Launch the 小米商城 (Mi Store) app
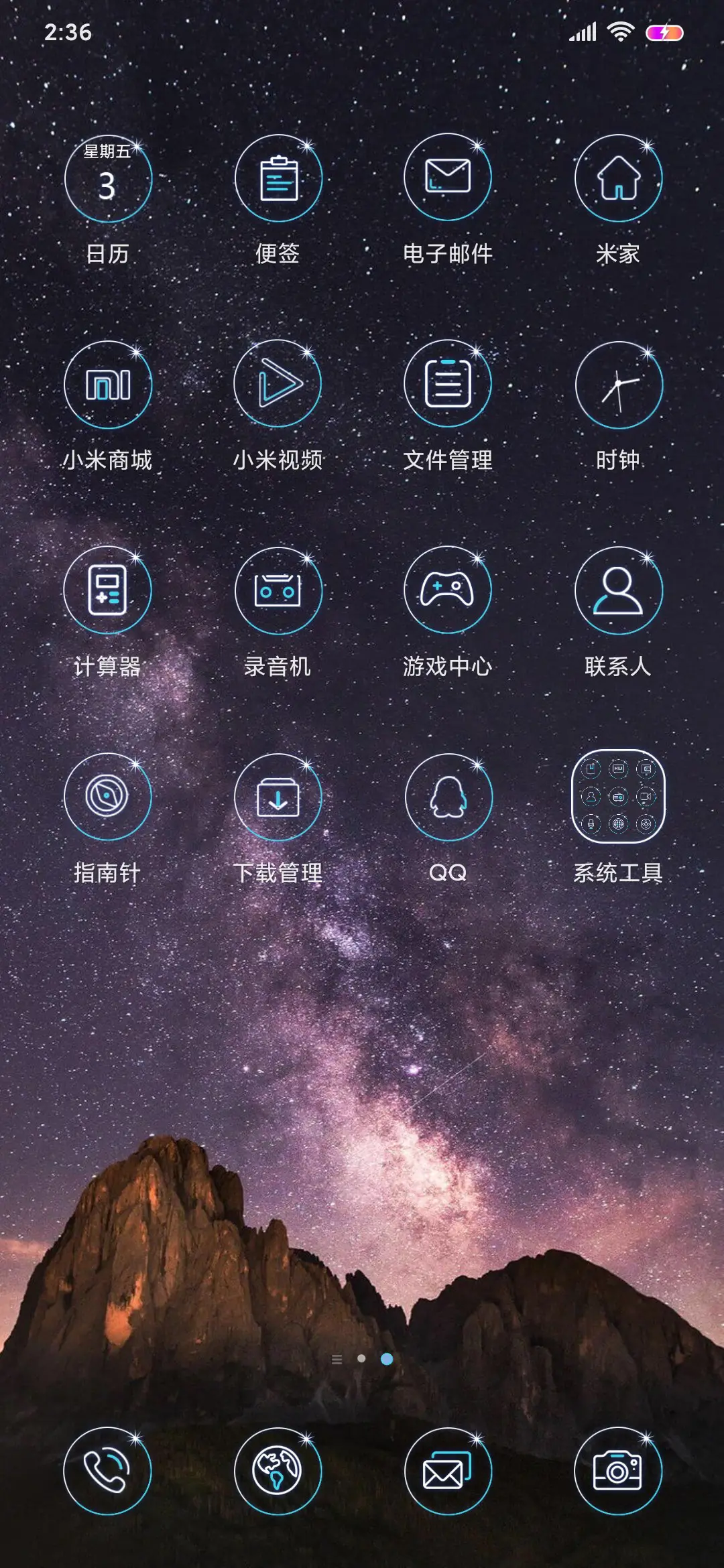This screenshot has height=1568, width=724. click(109, 384)
